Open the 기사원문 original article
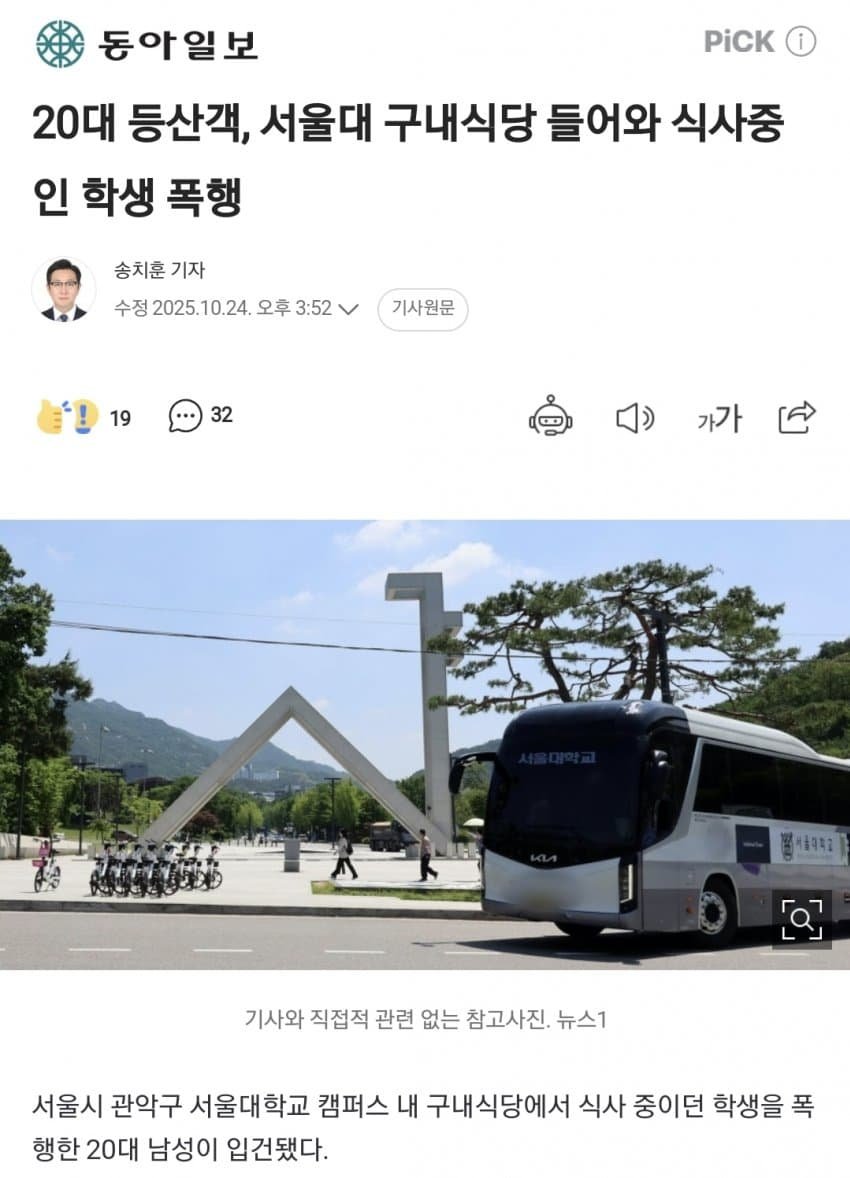Image resolution: width=850 pixels, height=1178 pixels. tap(422, 309)
